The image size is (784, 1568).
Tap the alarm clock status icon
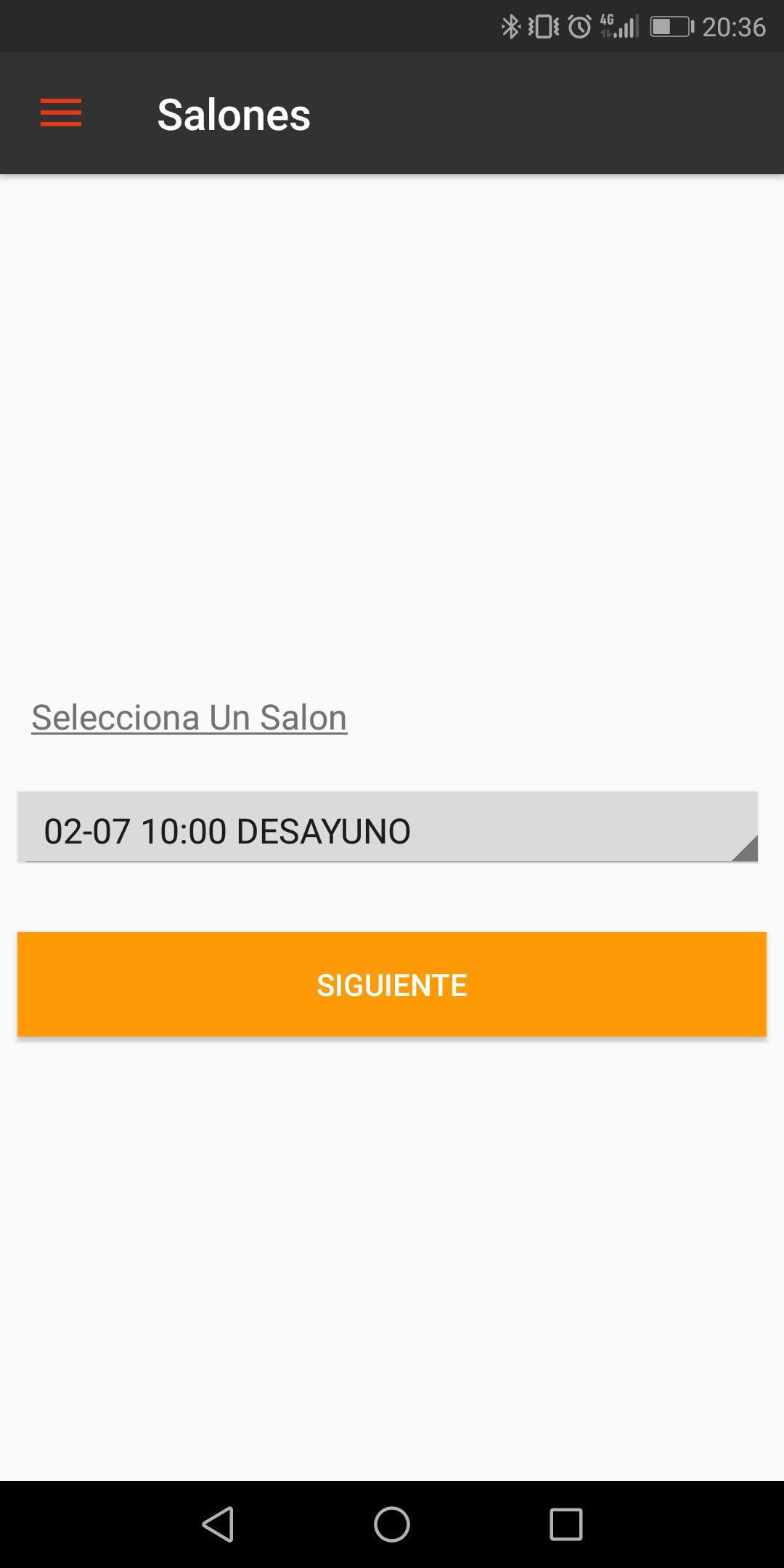[577, 25]
